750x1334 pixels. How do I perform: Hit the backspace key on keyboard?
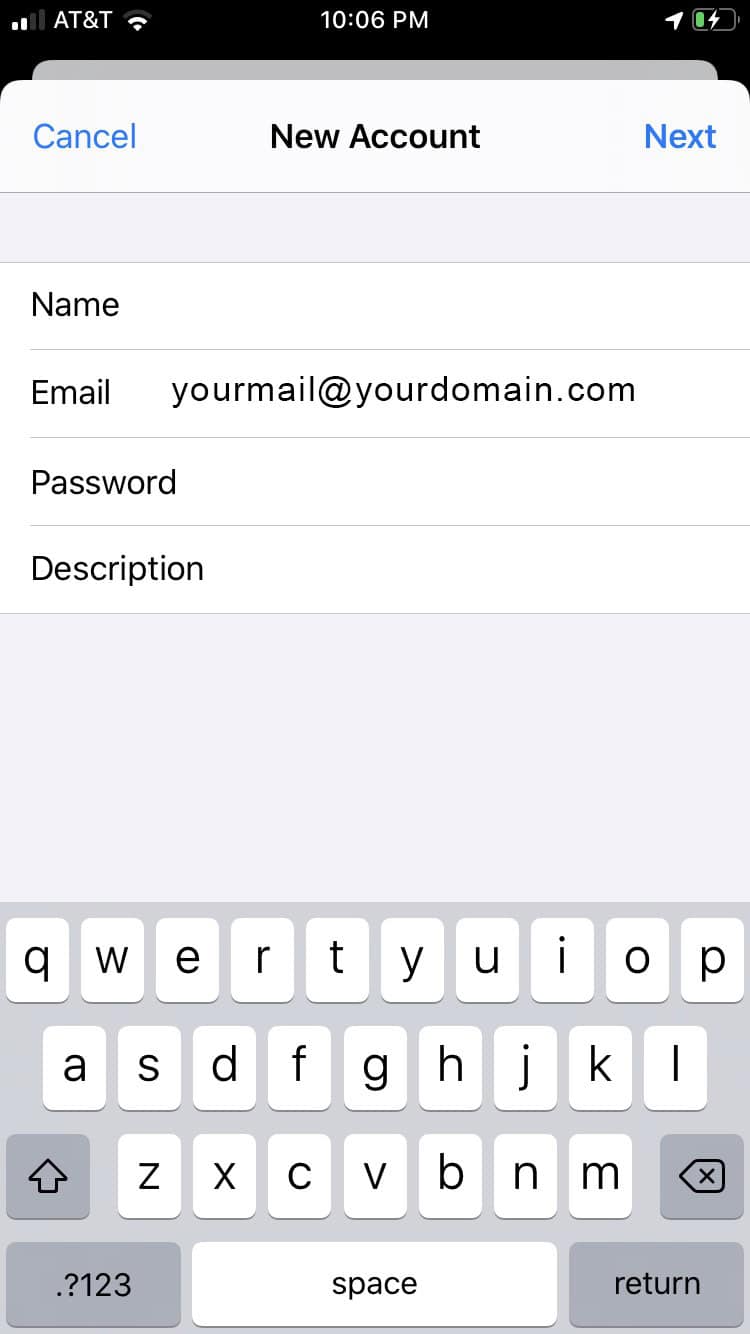[701, 1177]
